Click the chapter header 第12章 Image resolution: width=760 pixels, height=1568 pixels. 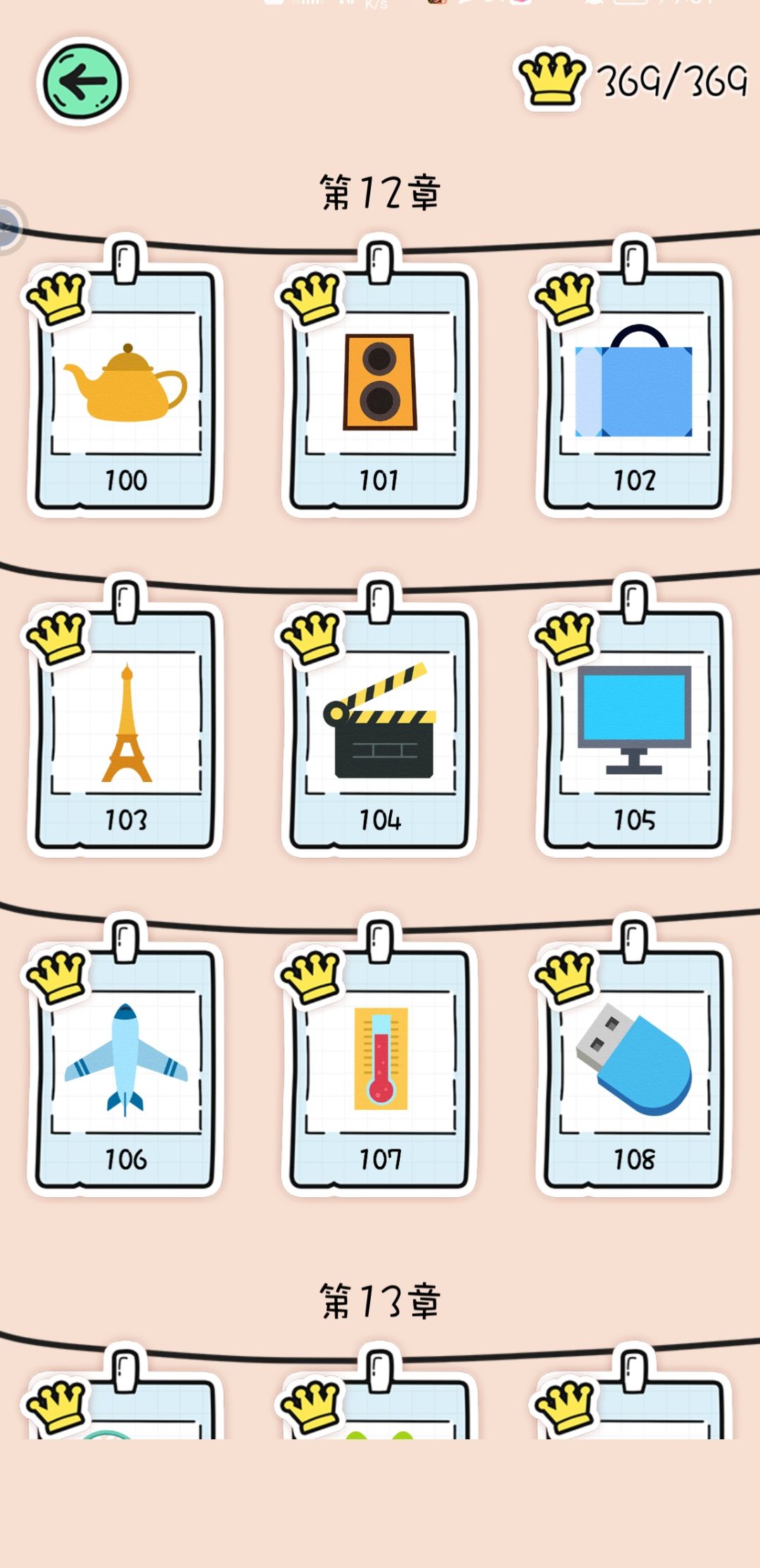(380, 190)
